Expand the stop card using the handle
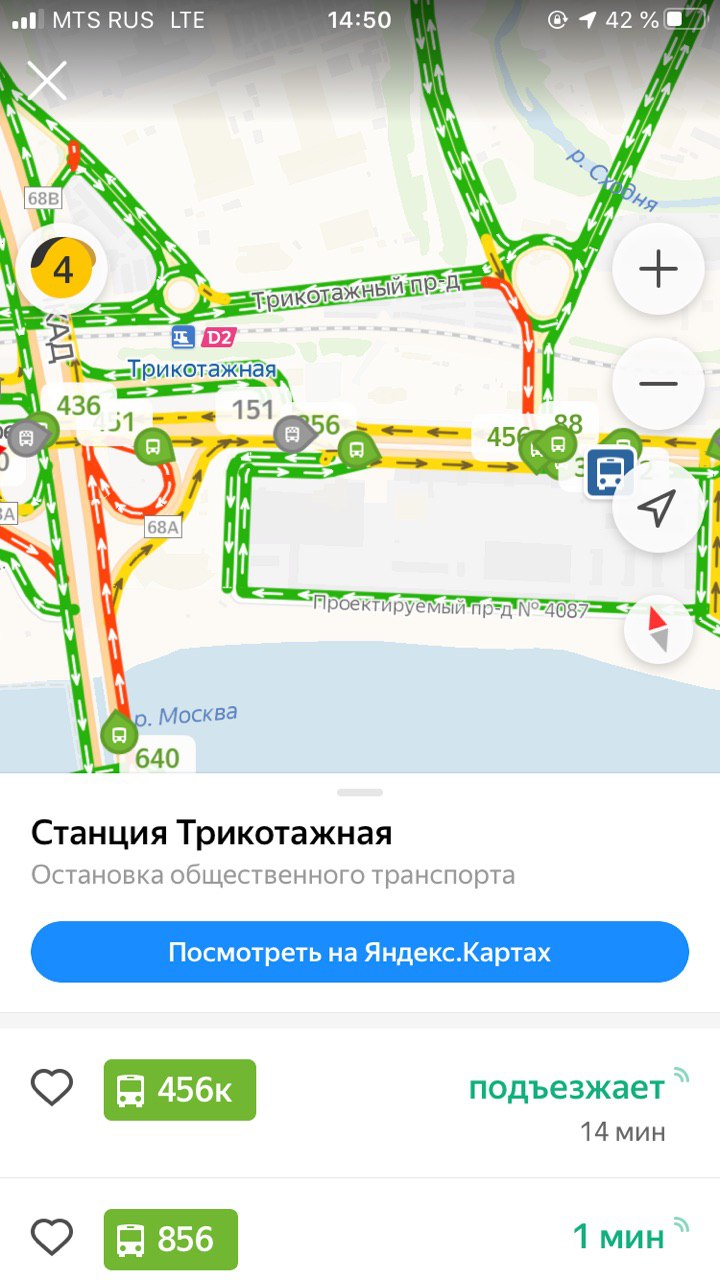Viewport: 720px width, 1280px height. pos(360,792)
